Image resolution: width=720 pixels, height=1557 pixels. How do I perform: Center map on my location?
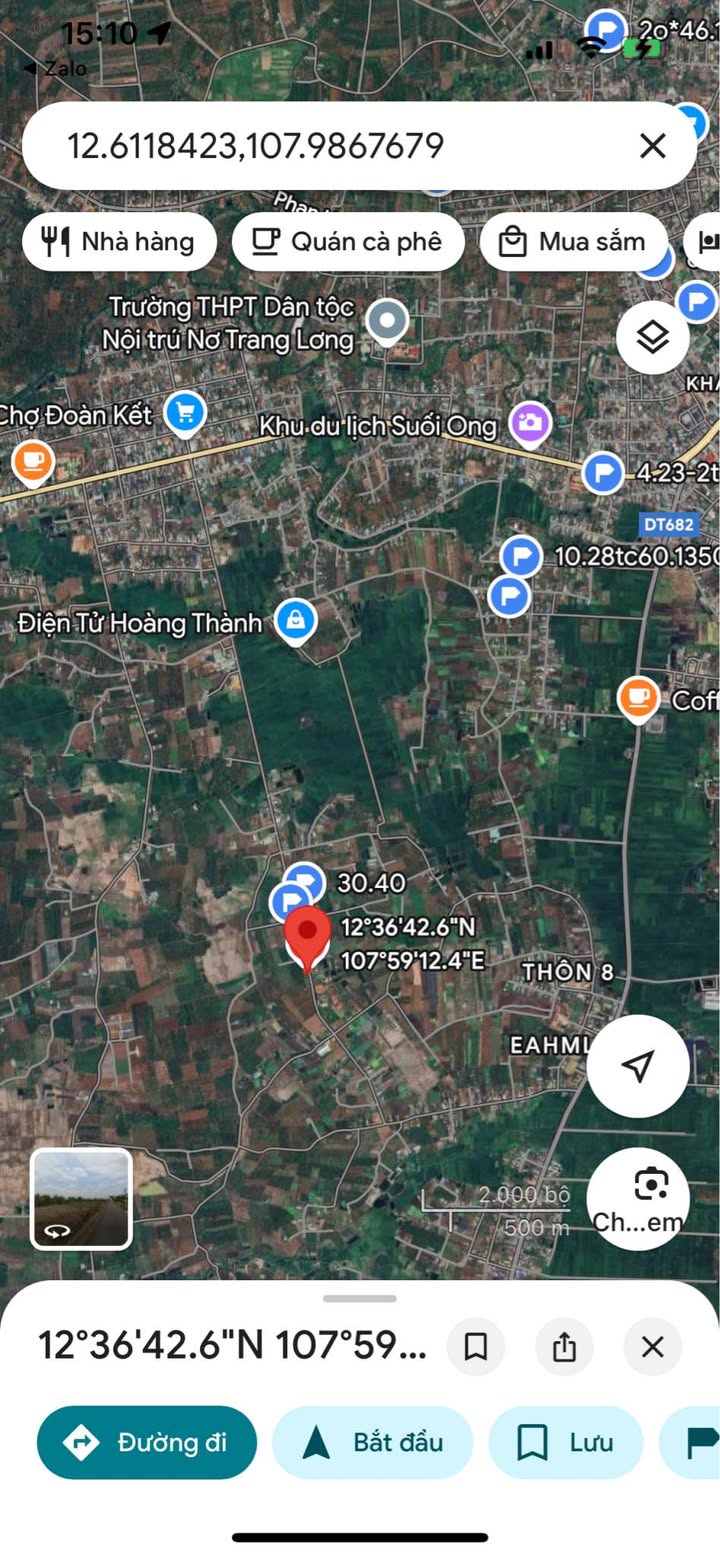click(637, 1066)
